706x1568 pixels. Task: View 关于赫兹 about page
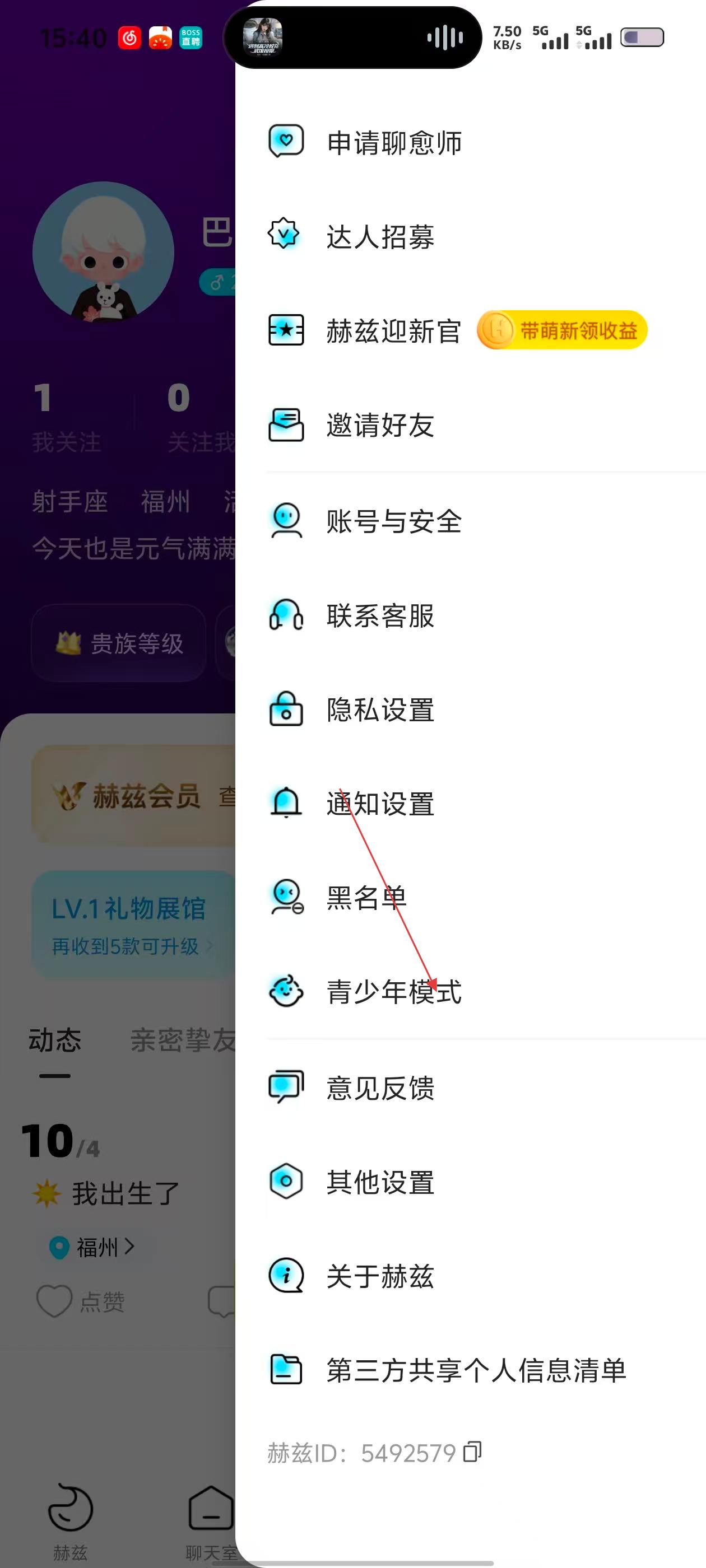[380, 1276]
